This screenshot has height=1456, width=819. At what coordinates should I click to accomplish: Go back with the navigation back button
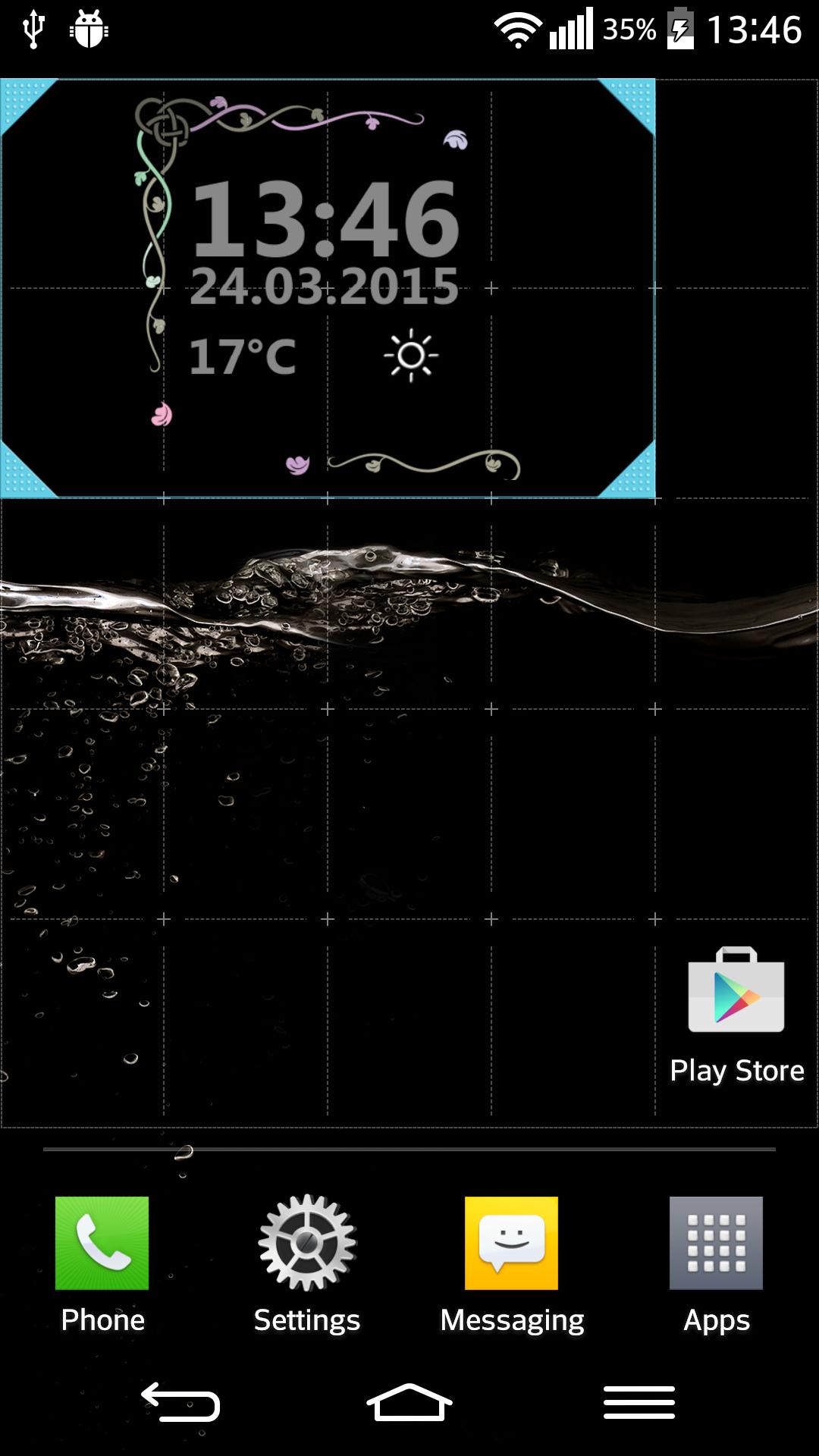[x=180, y=1402]
